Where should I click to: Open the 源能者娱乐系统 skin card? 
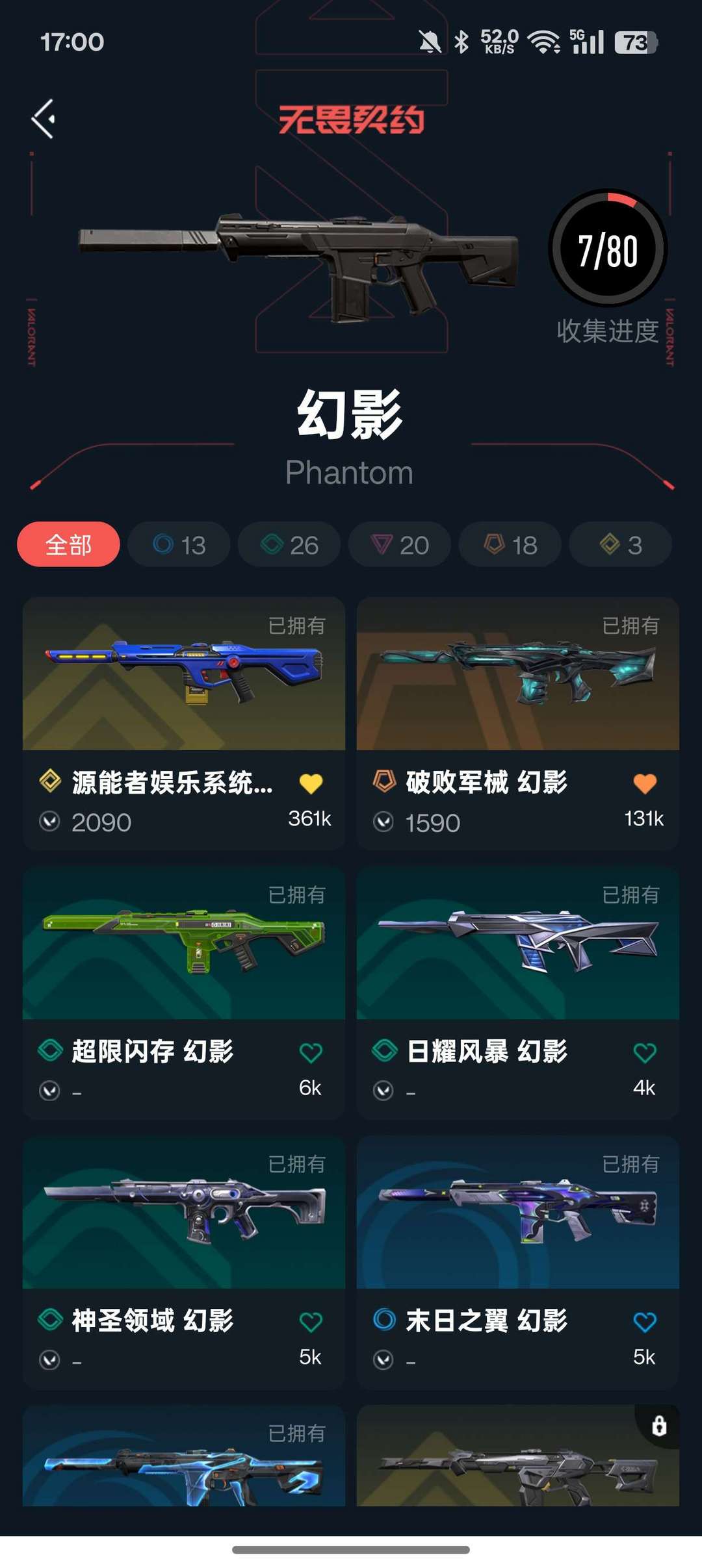pyautogui.click(x=183, y=674)
